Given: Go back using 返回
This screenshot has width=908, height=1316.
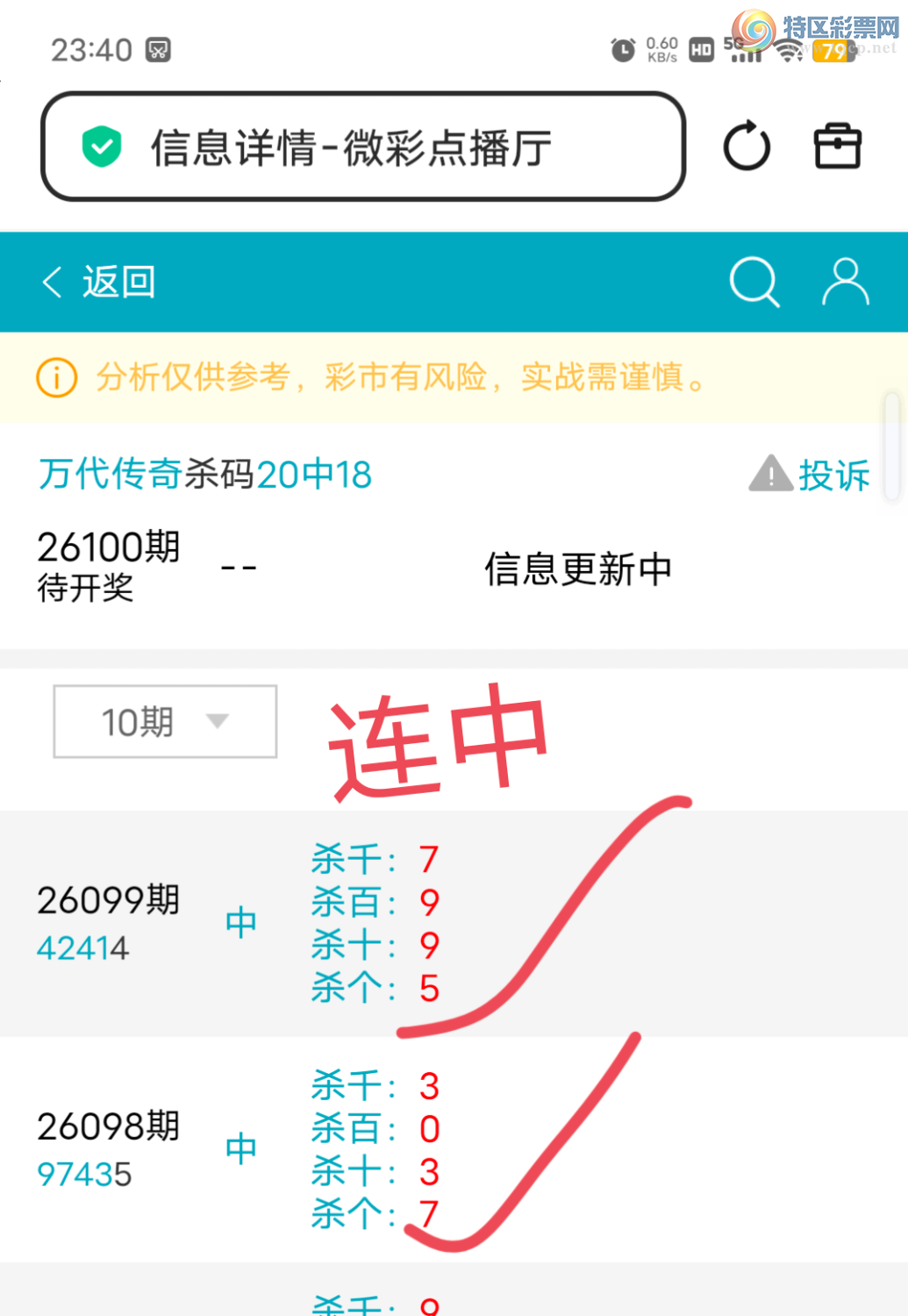Looking at the screenshot, I should pos(99,283).
